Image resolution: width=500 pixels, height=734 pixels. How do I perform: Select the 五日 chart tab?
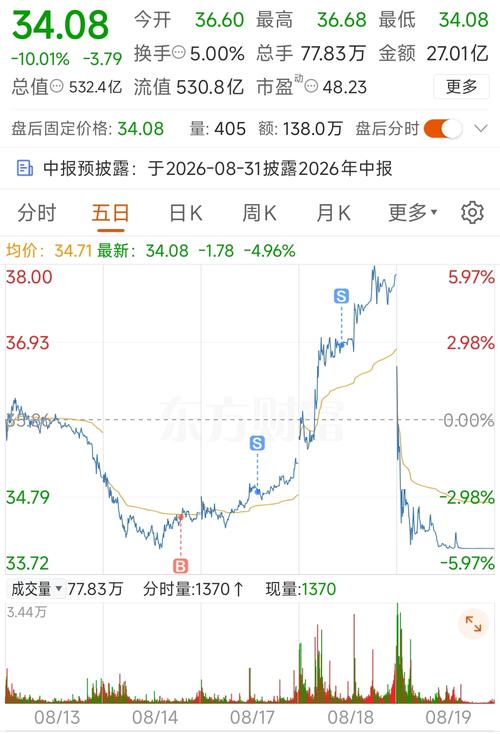pos(110,213)
